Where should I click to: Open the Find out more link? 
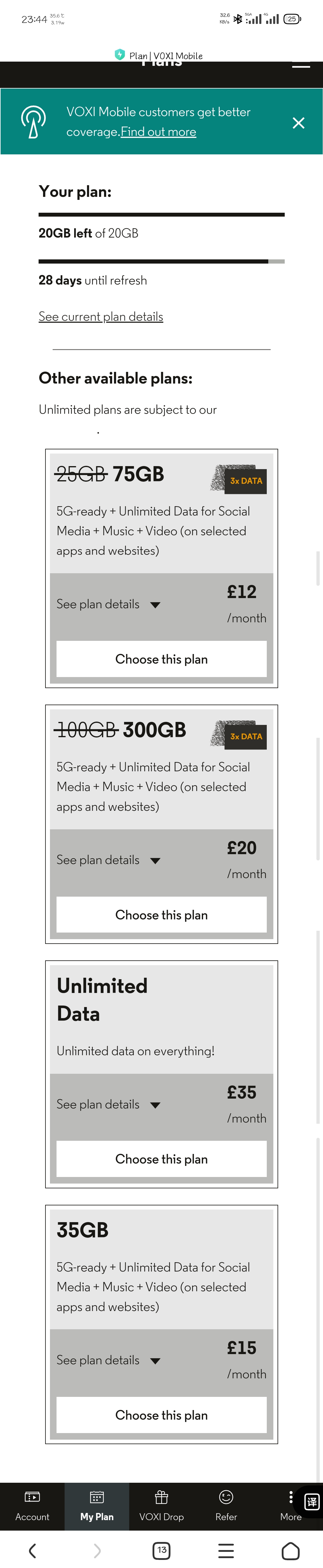coord(158,132)
